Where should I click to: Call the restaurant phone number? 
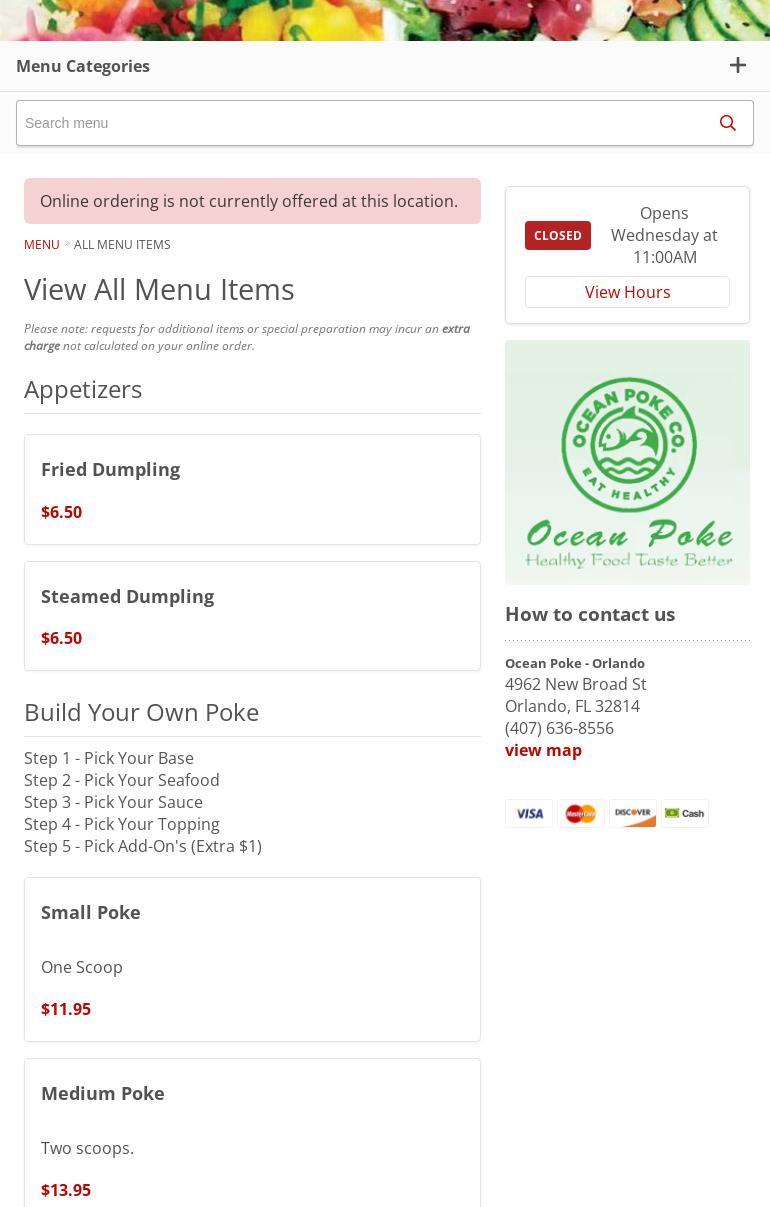point(559,728)
